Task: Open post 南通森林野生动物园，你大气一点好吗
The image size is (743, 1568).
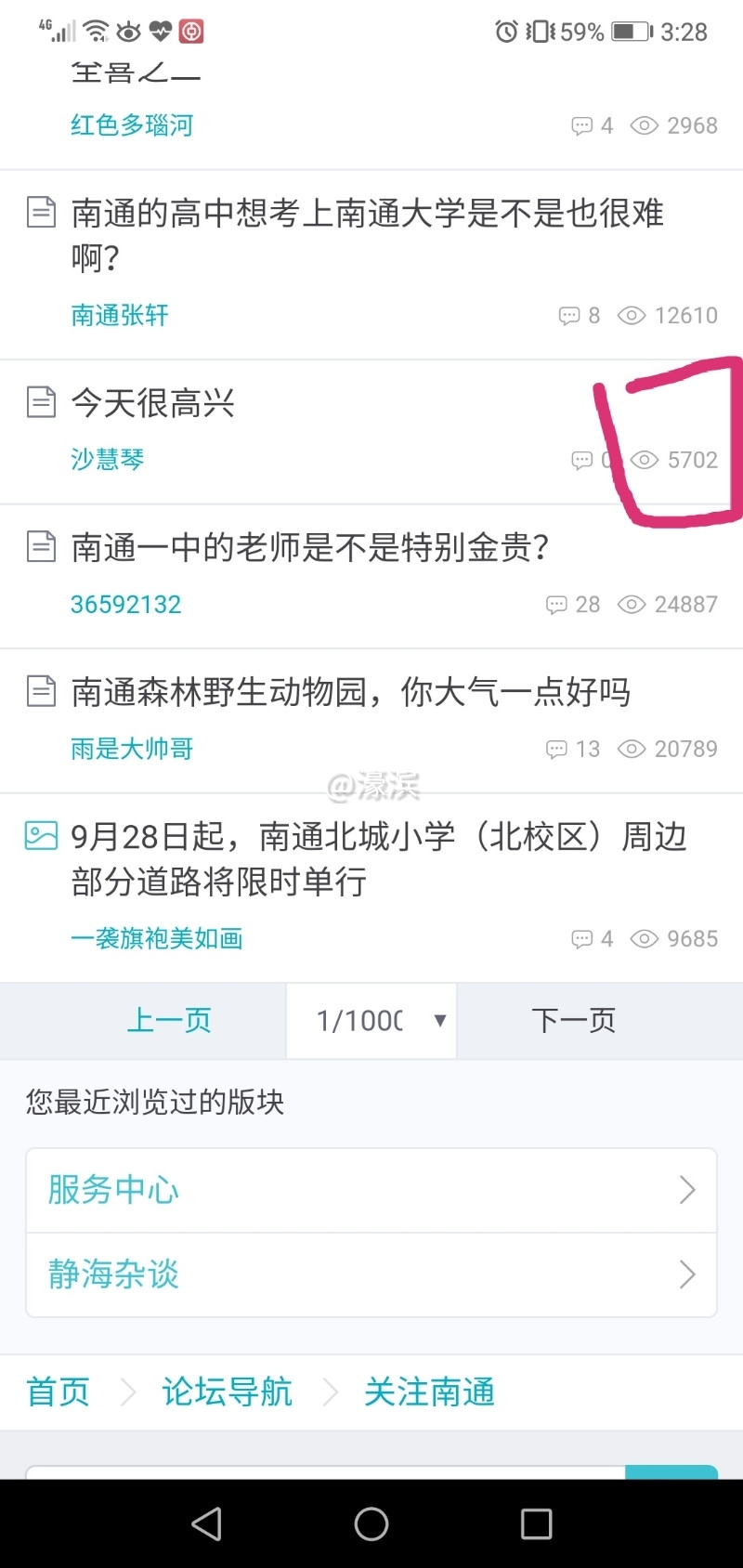Action: [351, 692]
